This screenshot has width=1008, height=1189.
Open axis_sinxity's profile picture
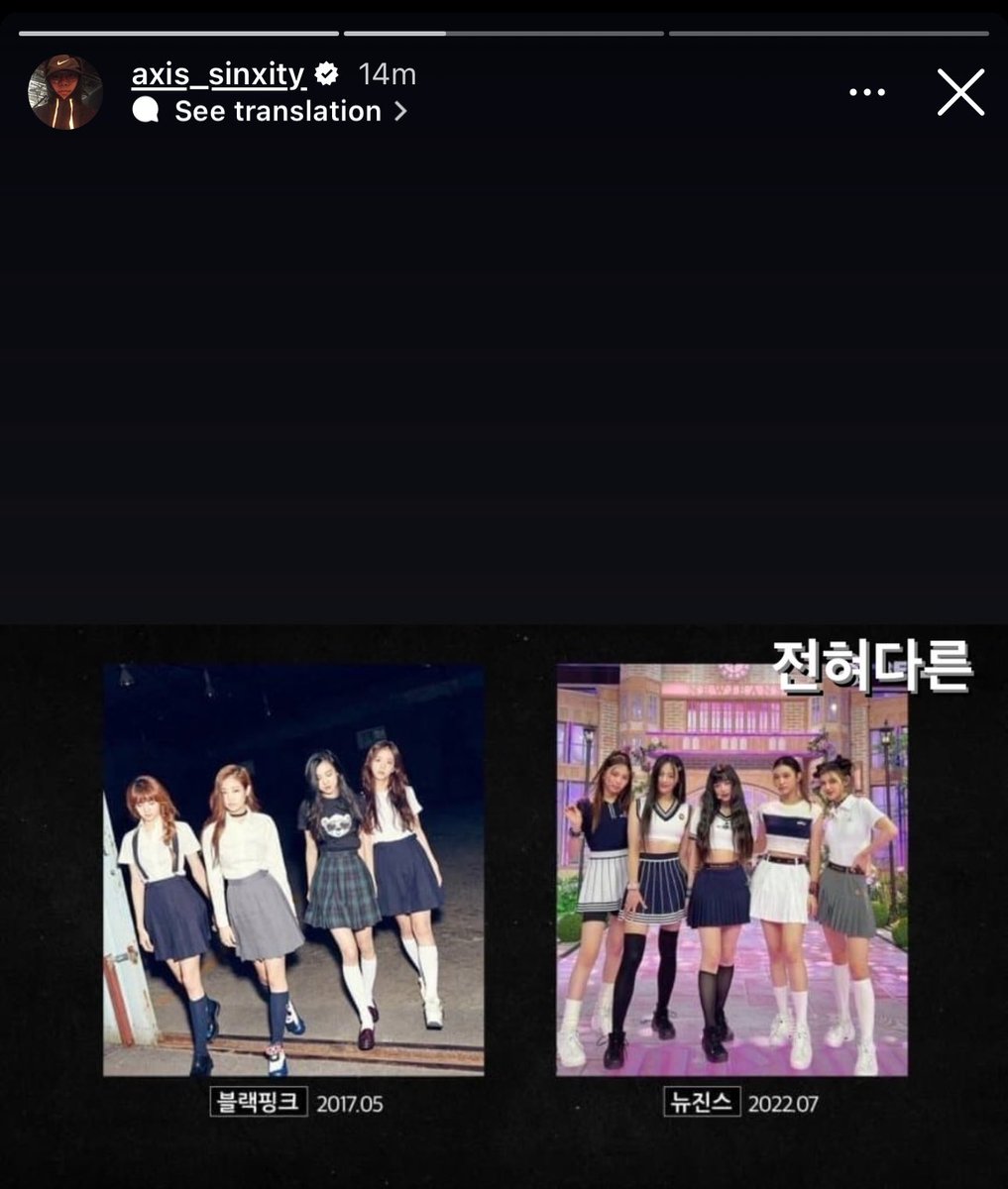(x=65, y=92)
